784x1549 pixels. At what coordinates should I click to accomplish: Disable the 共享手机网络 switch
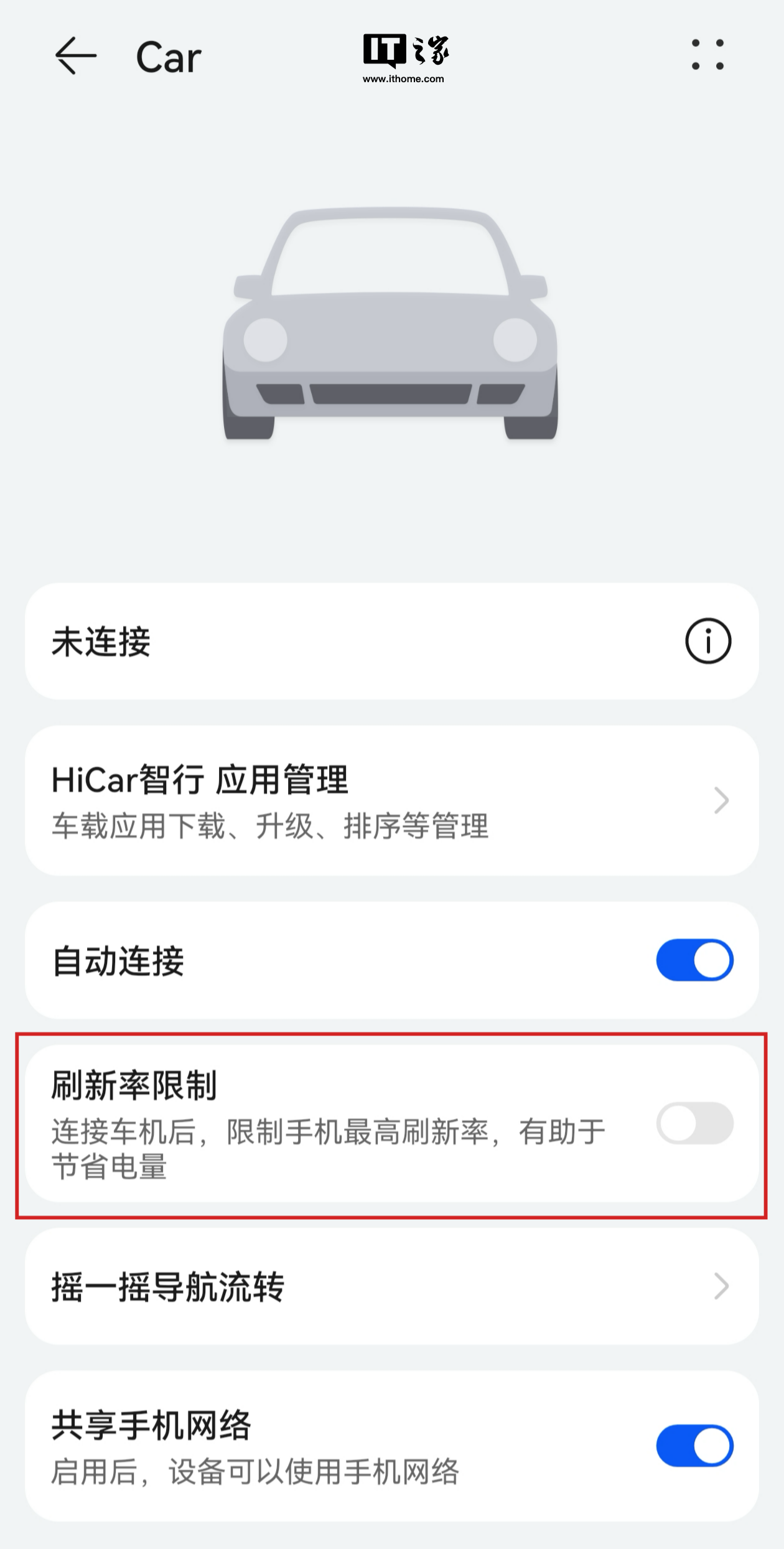[x=694, y=1446]
